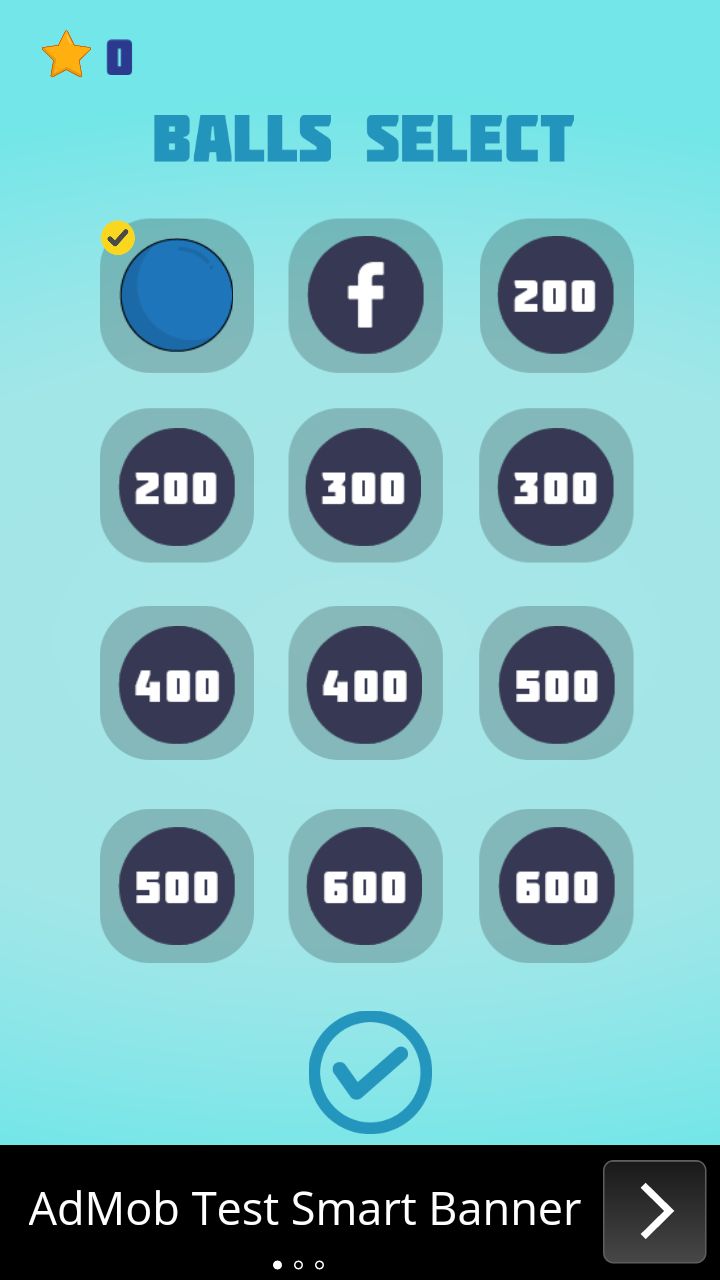Pick the 200-star ball beside the 300-star balls

pos(177,486)
